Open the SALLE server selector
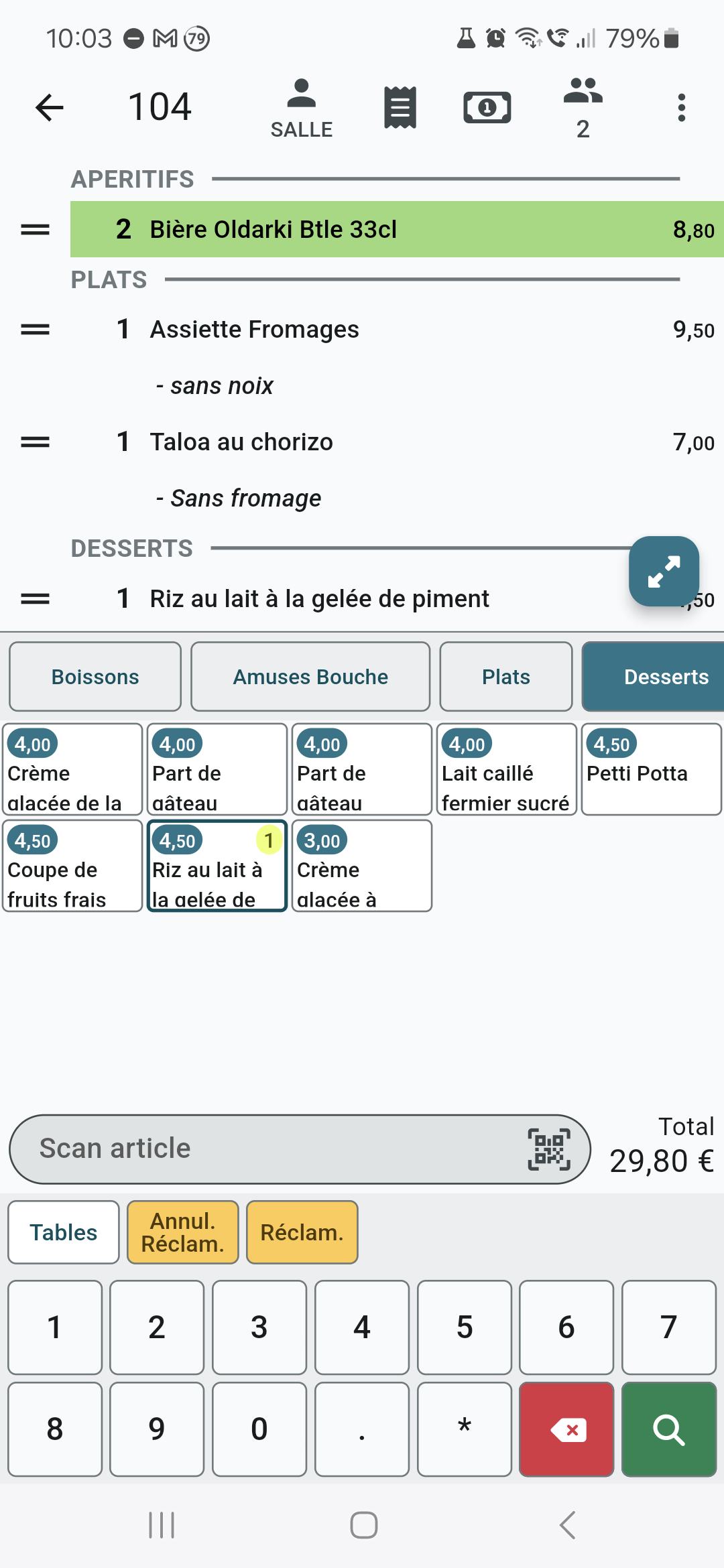This screenshot has height=1568, width=724. [x=301, y=109]
